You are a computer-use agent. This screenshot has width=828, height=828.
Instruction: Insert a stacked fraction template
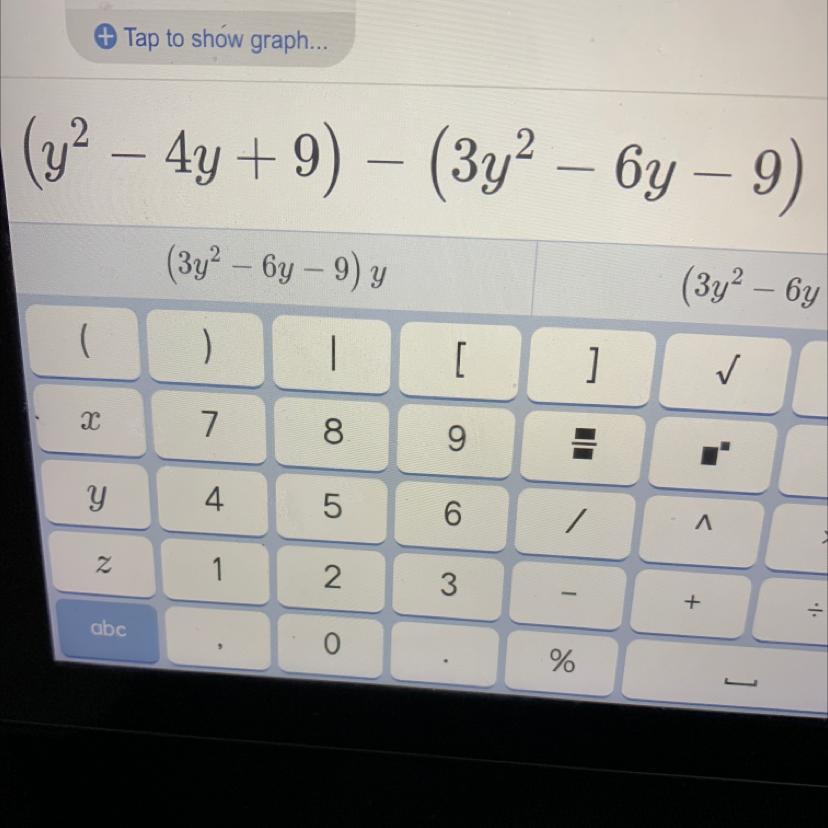coord(584,445)
